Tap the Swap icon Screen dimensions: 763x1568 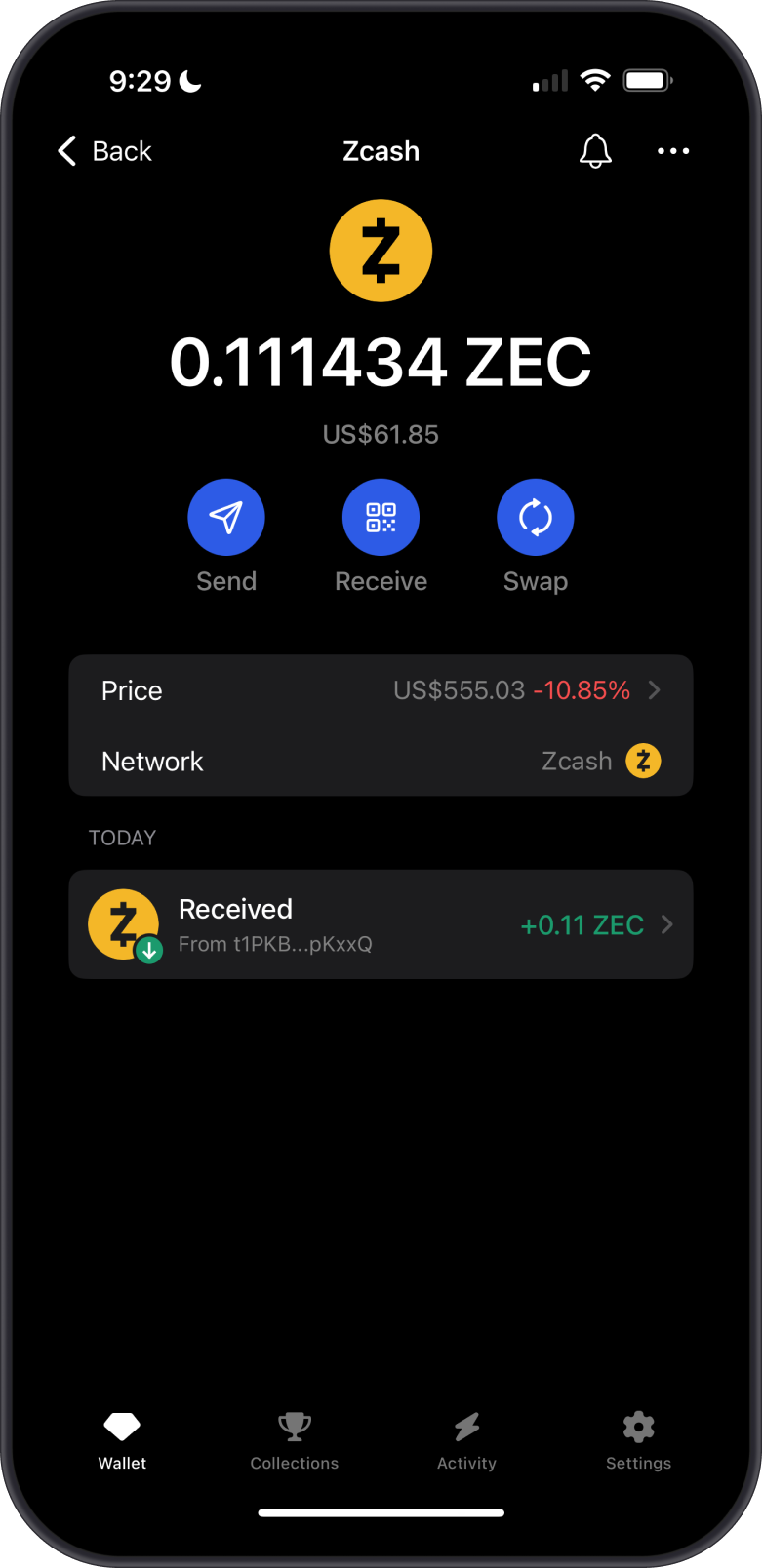click(535, 517)
